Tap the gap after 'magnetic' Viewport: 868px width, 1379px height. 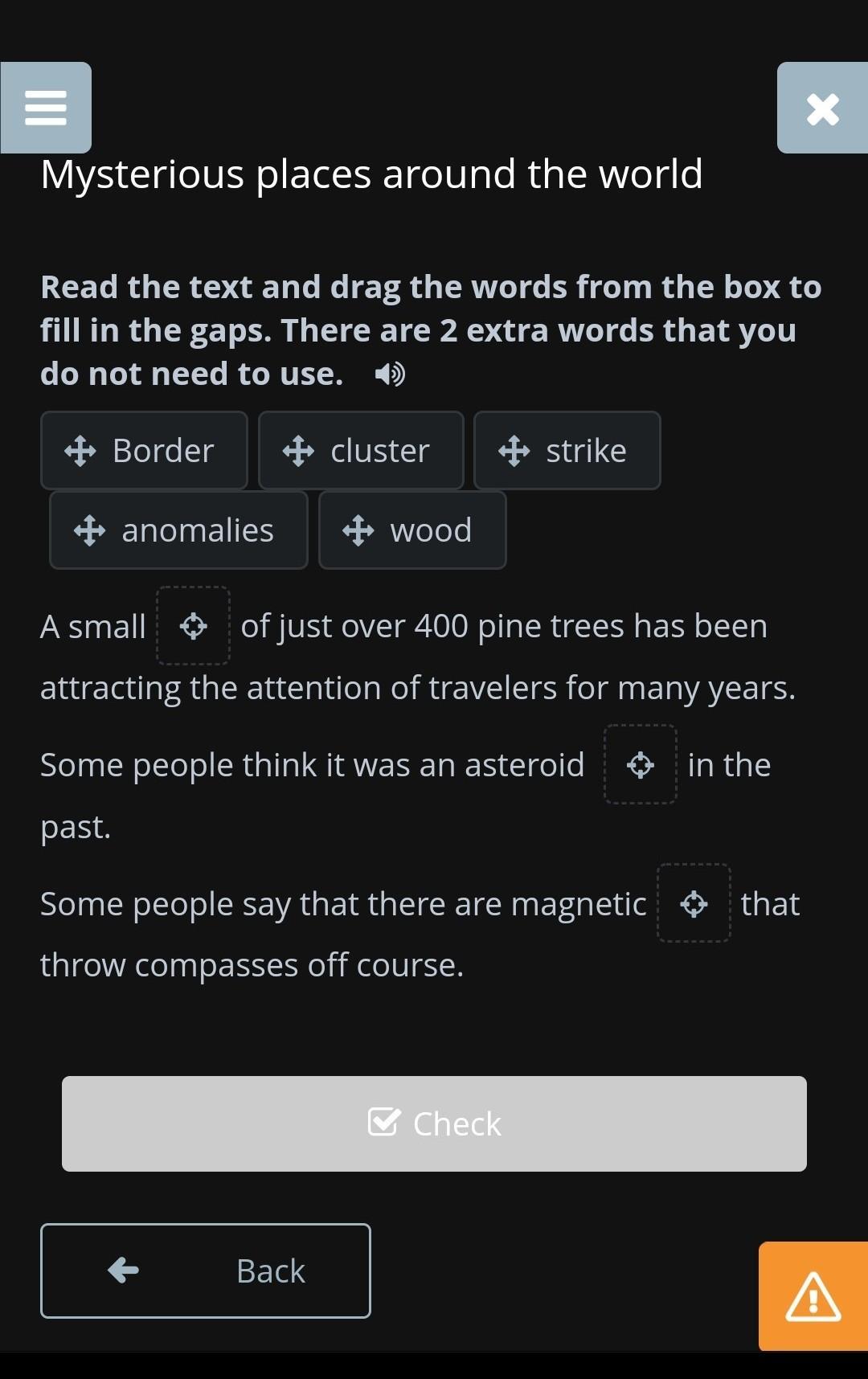pos(694,904)
